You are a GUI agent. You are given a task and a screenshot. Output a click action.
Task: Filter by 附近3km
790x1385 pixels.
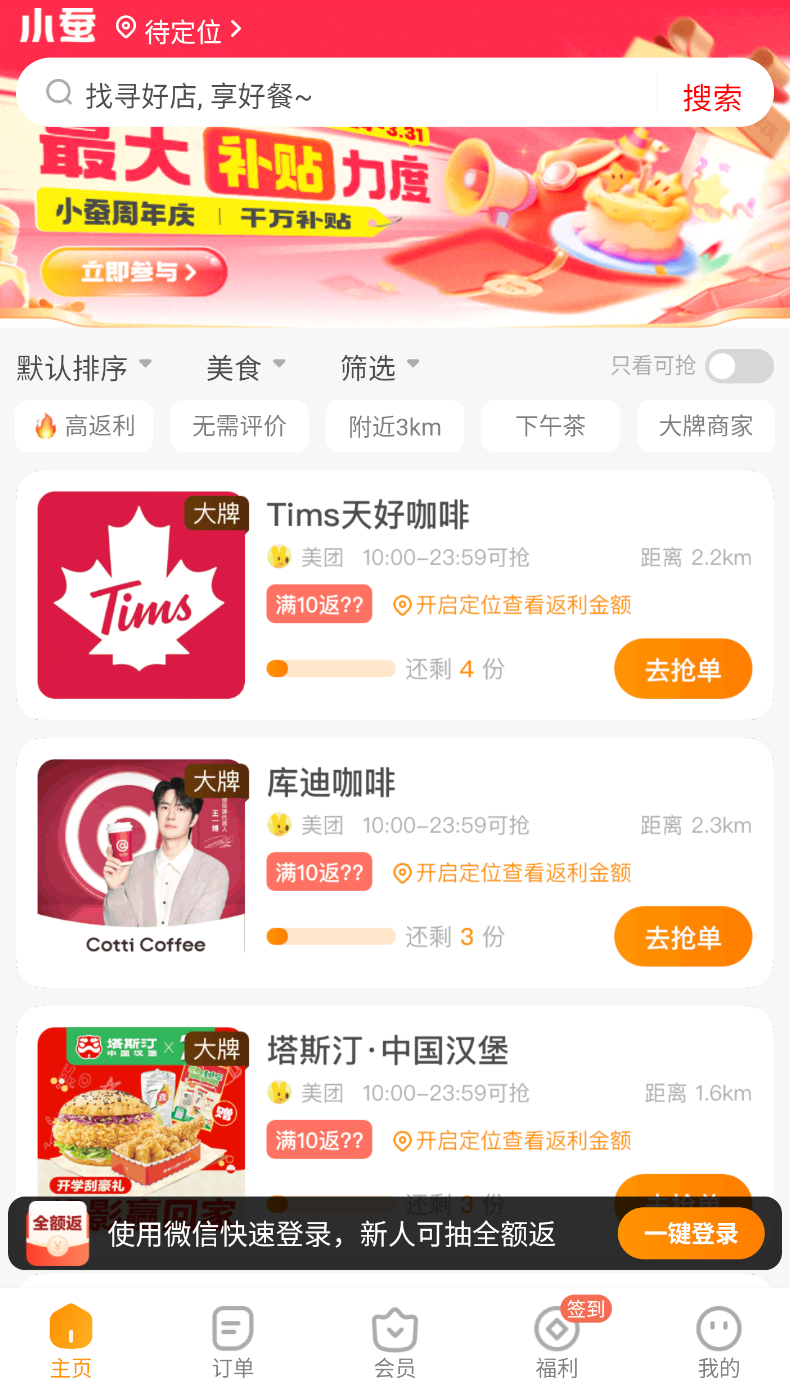tap(395, 426)
